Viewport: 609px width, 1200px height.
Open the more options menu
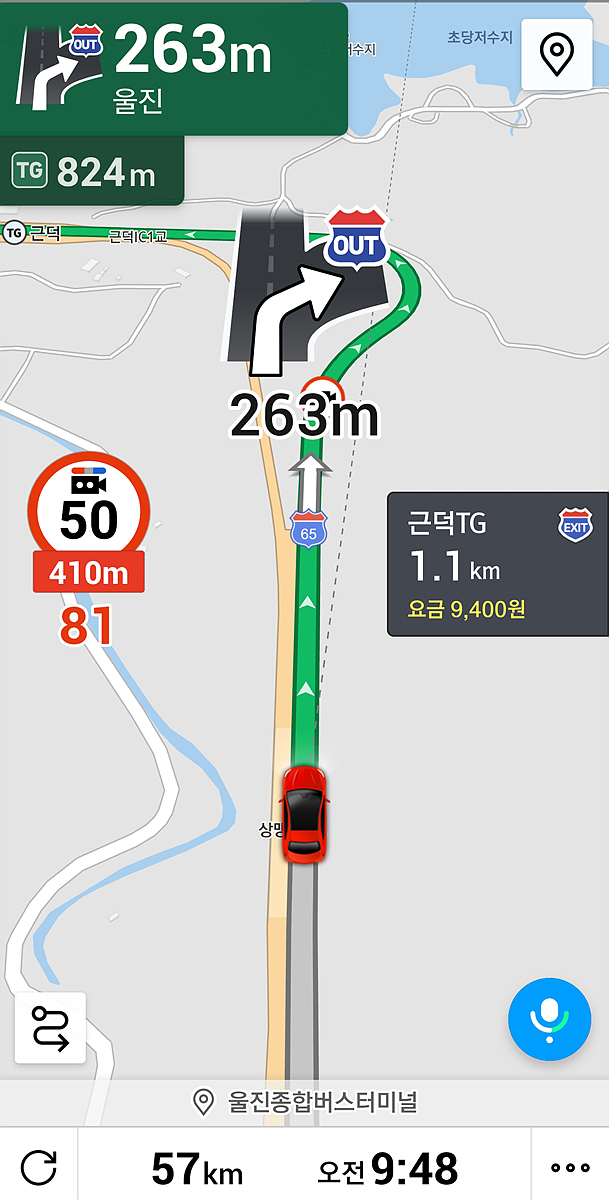click(x=570, y=1167)
